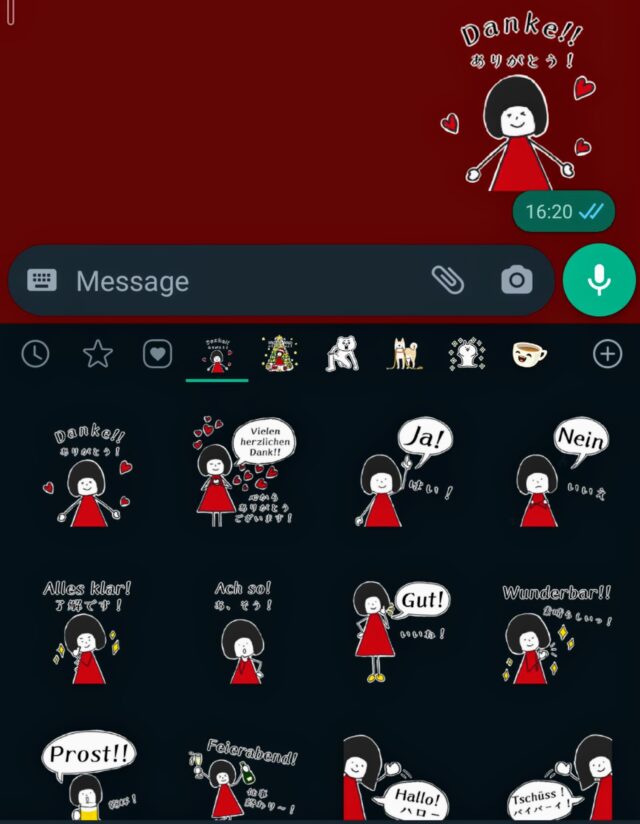Send the Wunderbar!! sticker
The height and width of the screenshot is (824, 640).
pos(553,630)
